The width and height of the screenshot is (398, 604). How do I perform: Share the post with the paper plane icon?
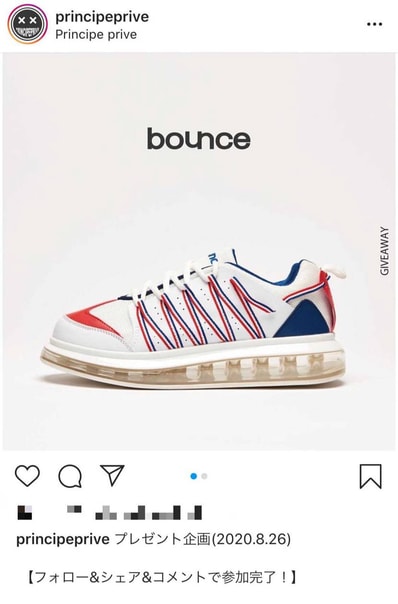[x=112, y=475]
